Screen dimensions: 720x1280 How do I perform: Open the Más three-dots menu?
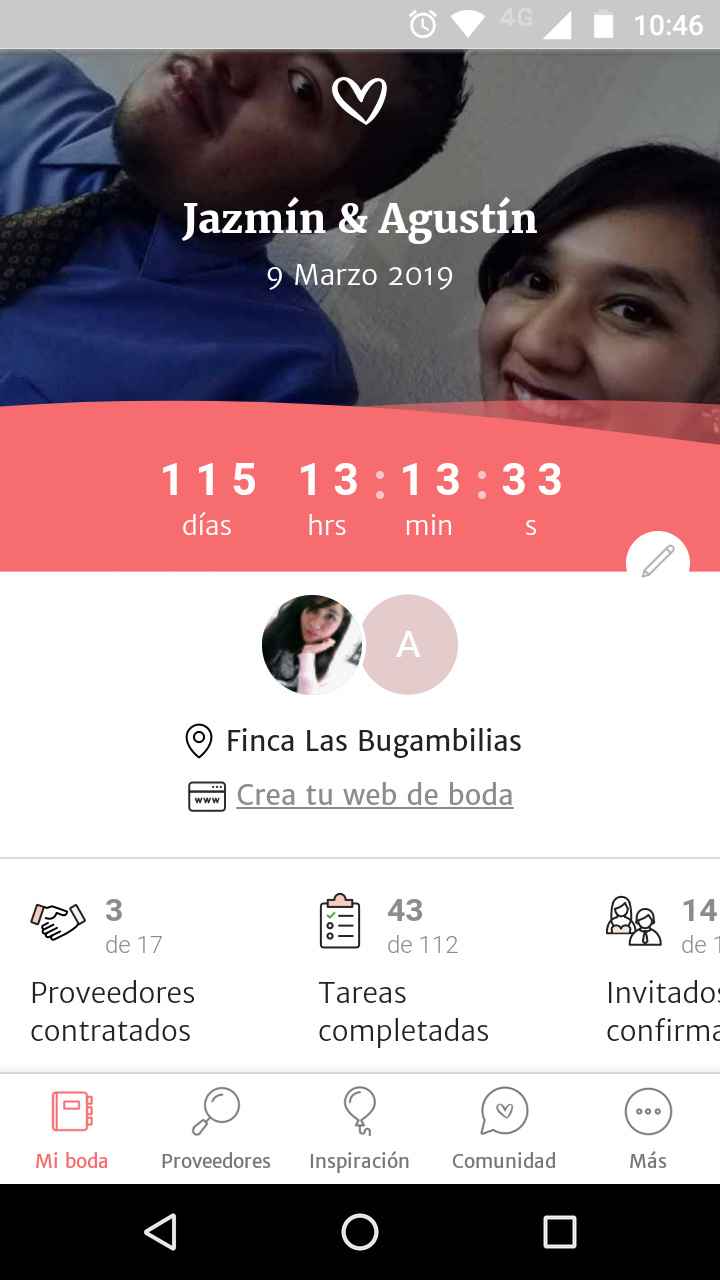click(x=648, y=1110)
